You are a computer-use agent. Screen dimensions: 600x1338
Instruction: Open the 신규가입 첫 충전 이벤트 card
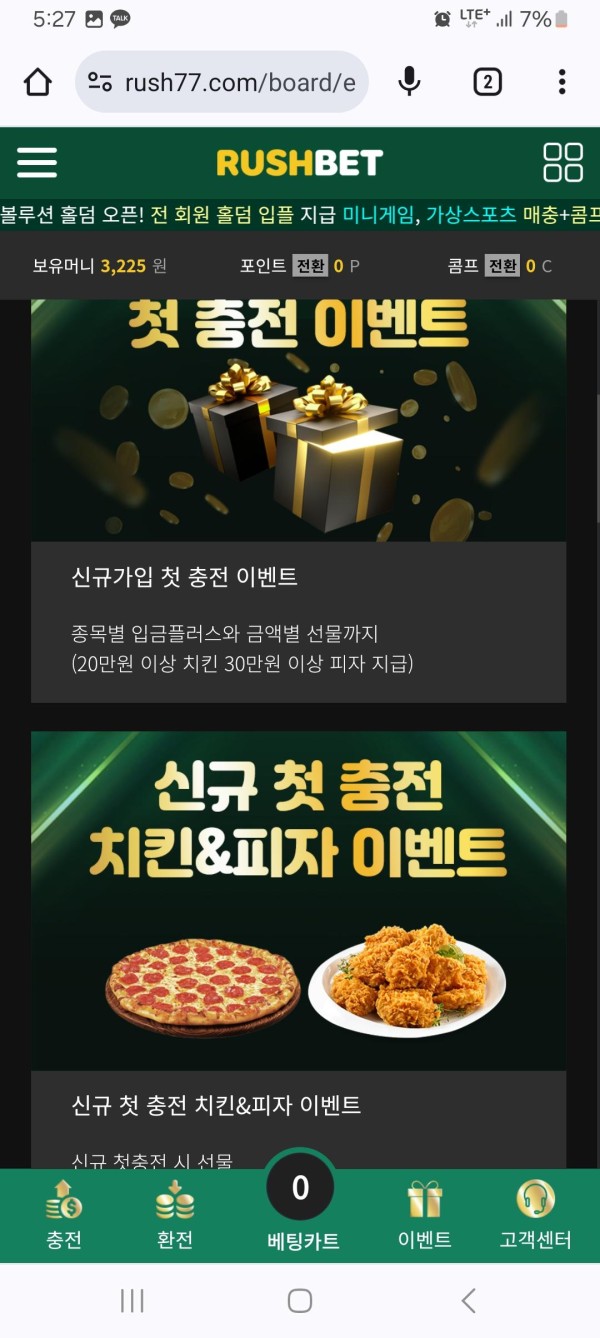tap(298, 500)
